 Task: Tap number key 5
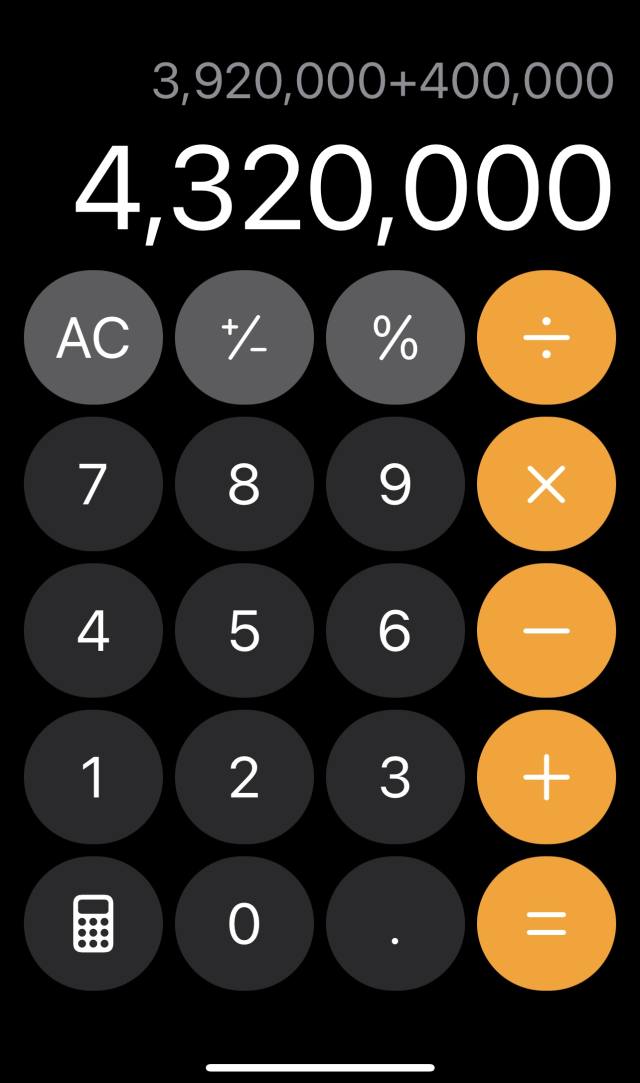244,631
